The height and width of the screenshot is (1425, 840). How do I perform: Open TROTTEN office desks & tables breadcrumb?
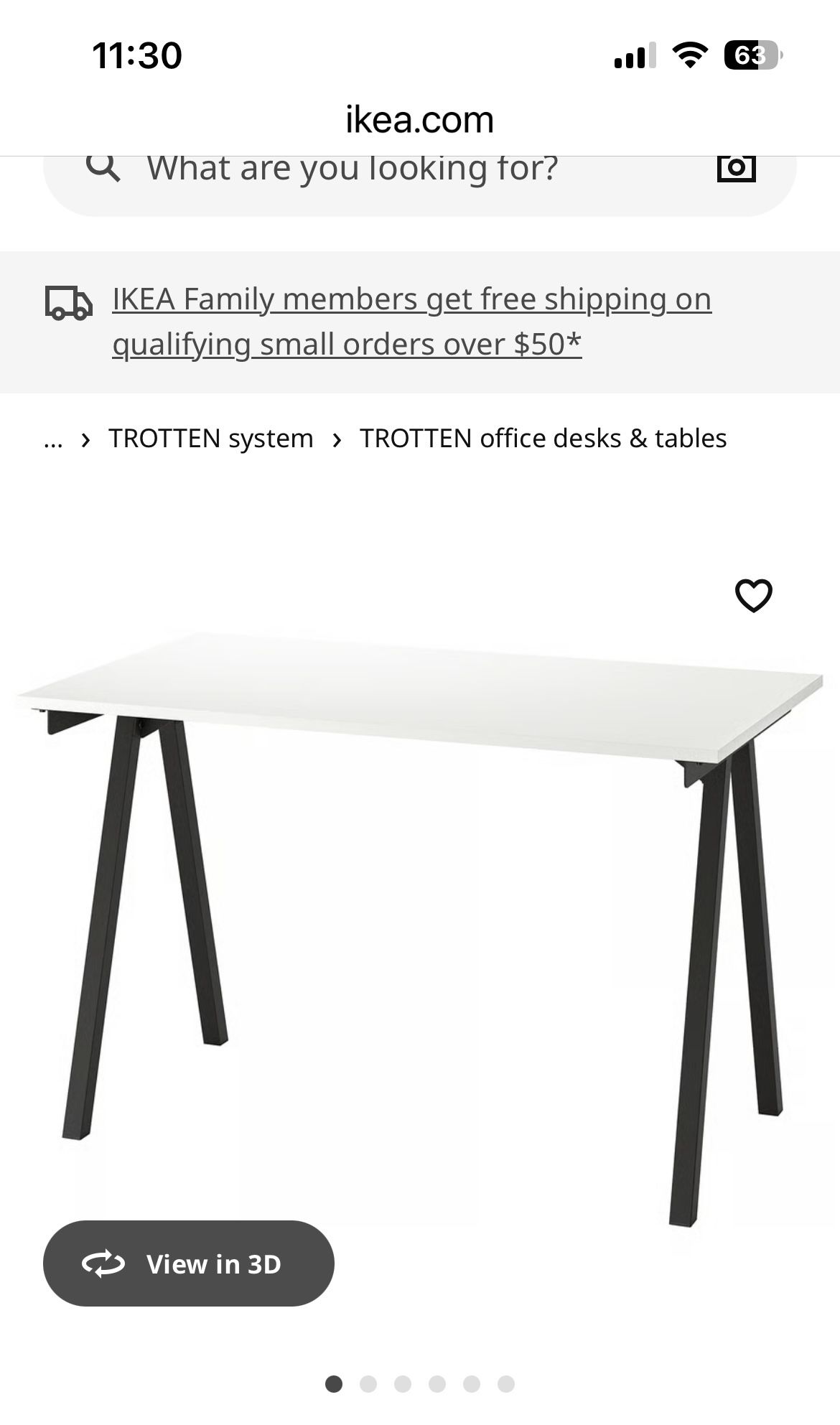pos(543,439)
